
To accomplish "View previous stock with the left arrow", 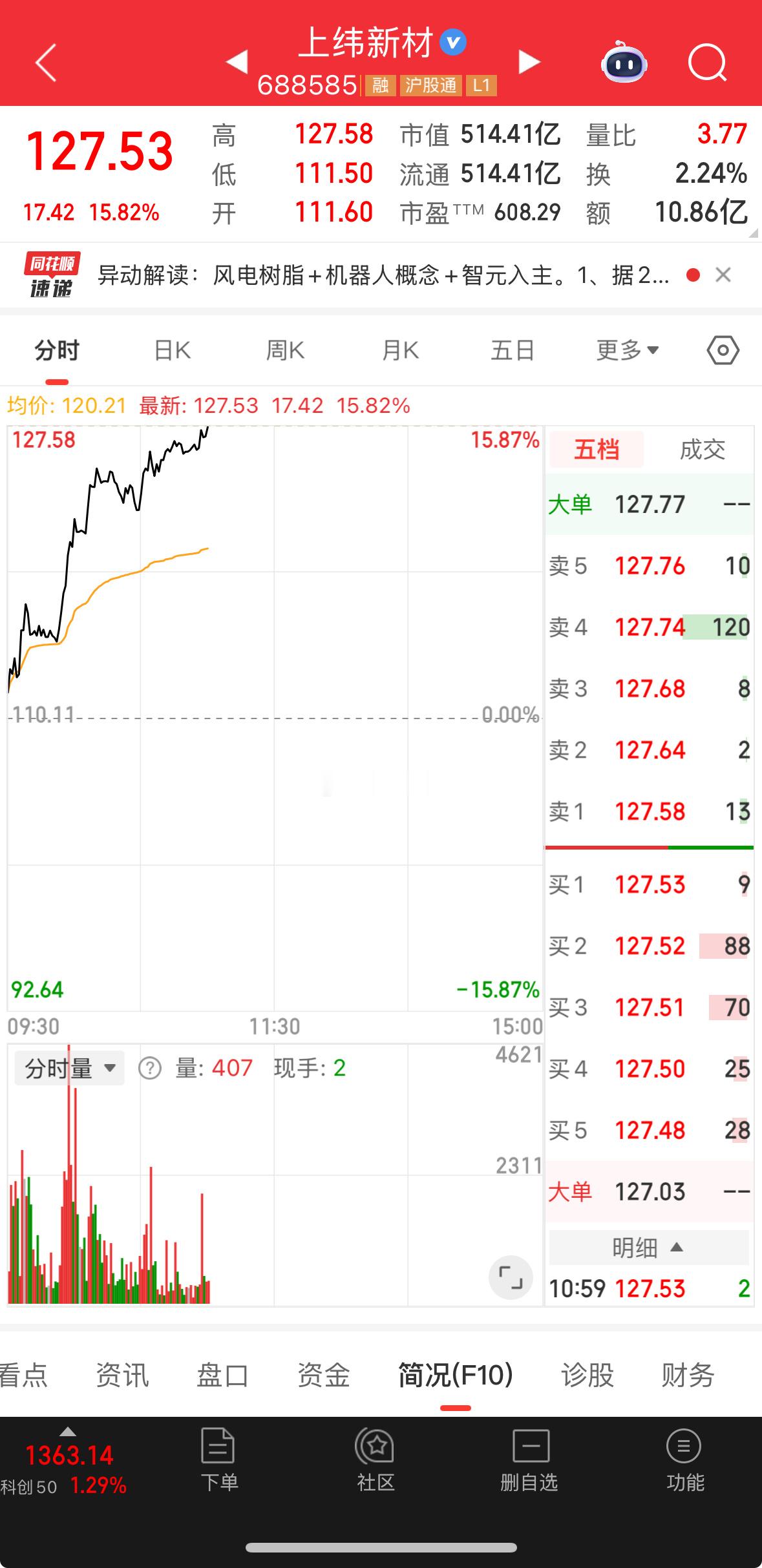I will tap(239, 61).
